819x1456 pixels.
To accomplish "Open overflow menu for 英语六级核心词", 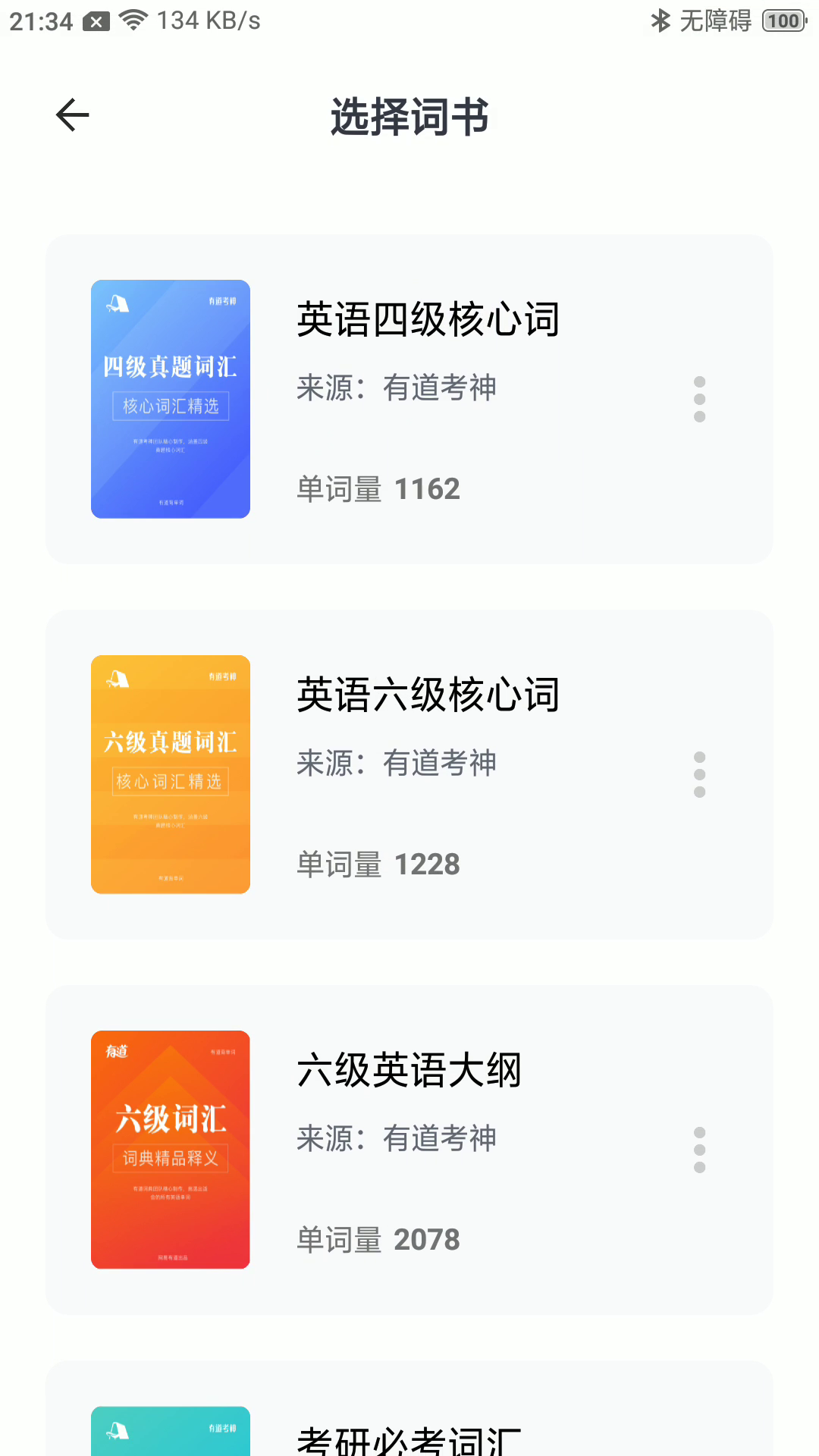I will pos(698,774).
